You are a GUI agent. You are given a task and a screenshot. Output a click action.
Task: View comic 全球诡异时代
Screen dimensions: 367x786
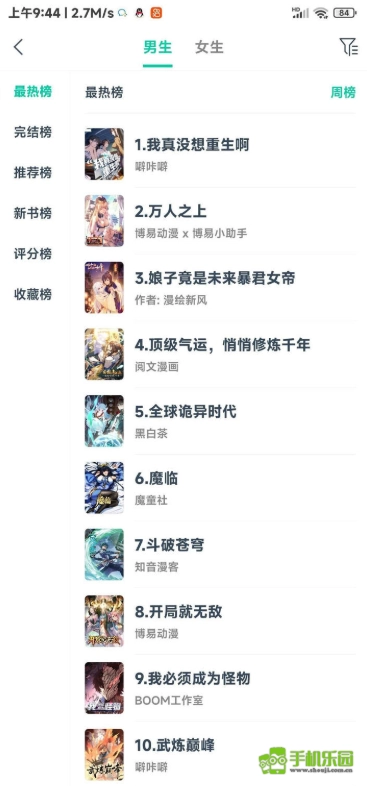pos(220,421)
